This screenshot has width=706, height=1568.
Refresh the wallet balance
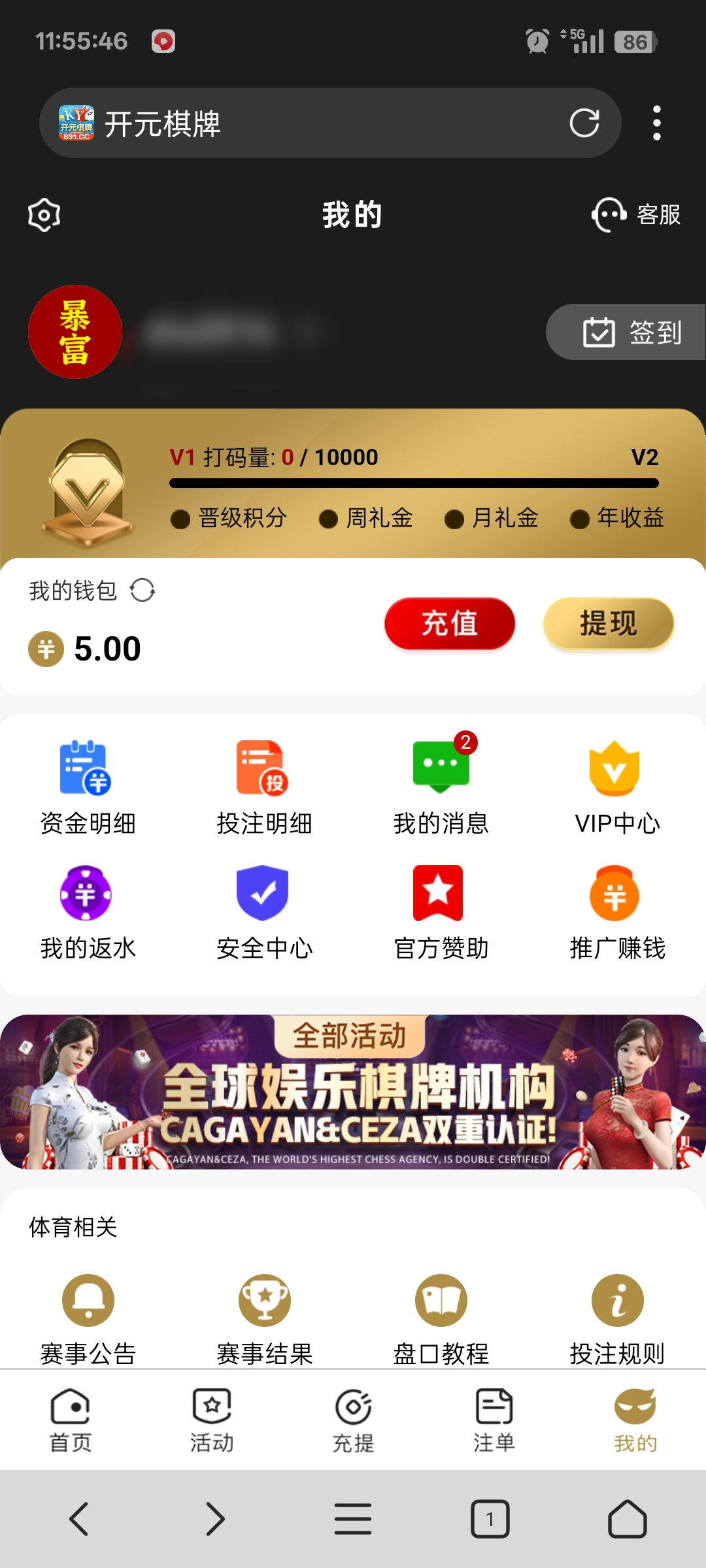(x=143, y=591)
